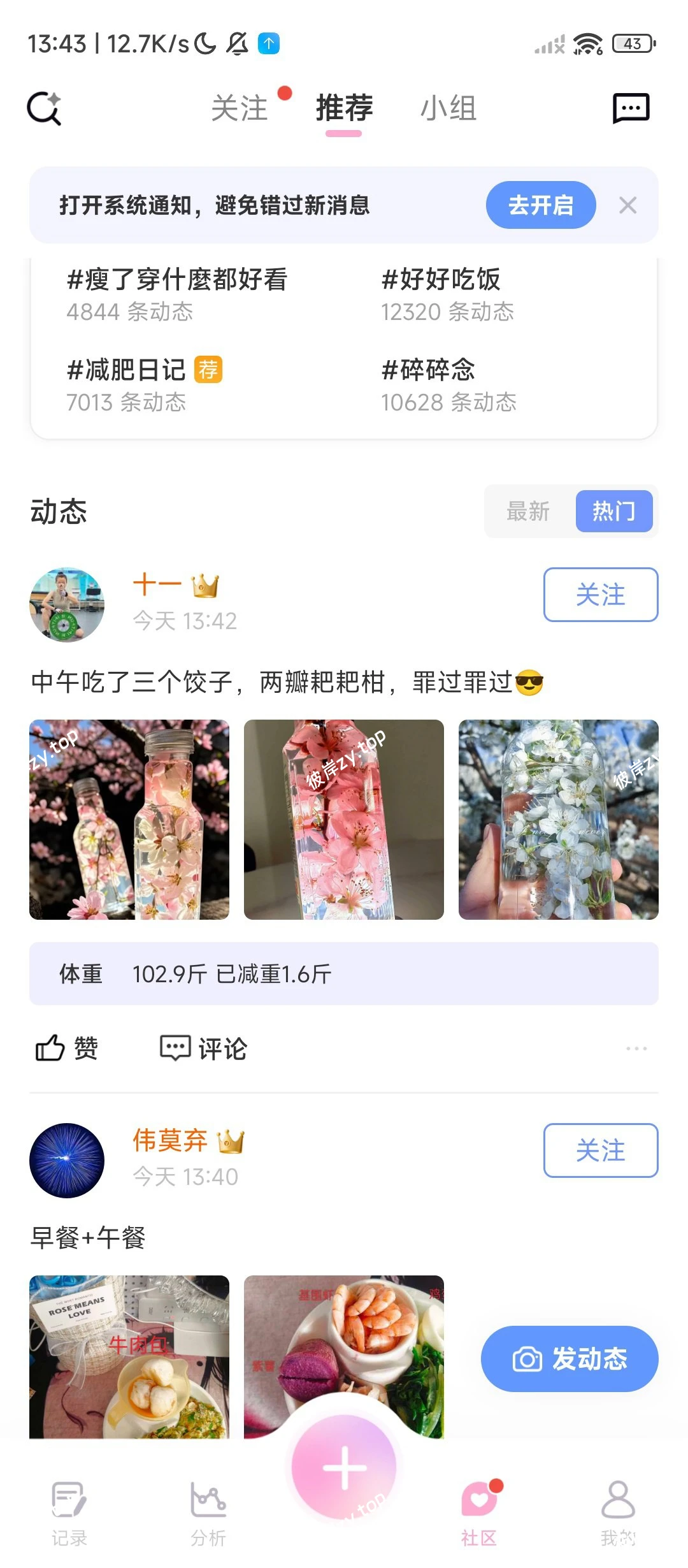This screenshot has width=688, height=1568.
Task: Open the #碎碎念 topic
Action: 428,370
